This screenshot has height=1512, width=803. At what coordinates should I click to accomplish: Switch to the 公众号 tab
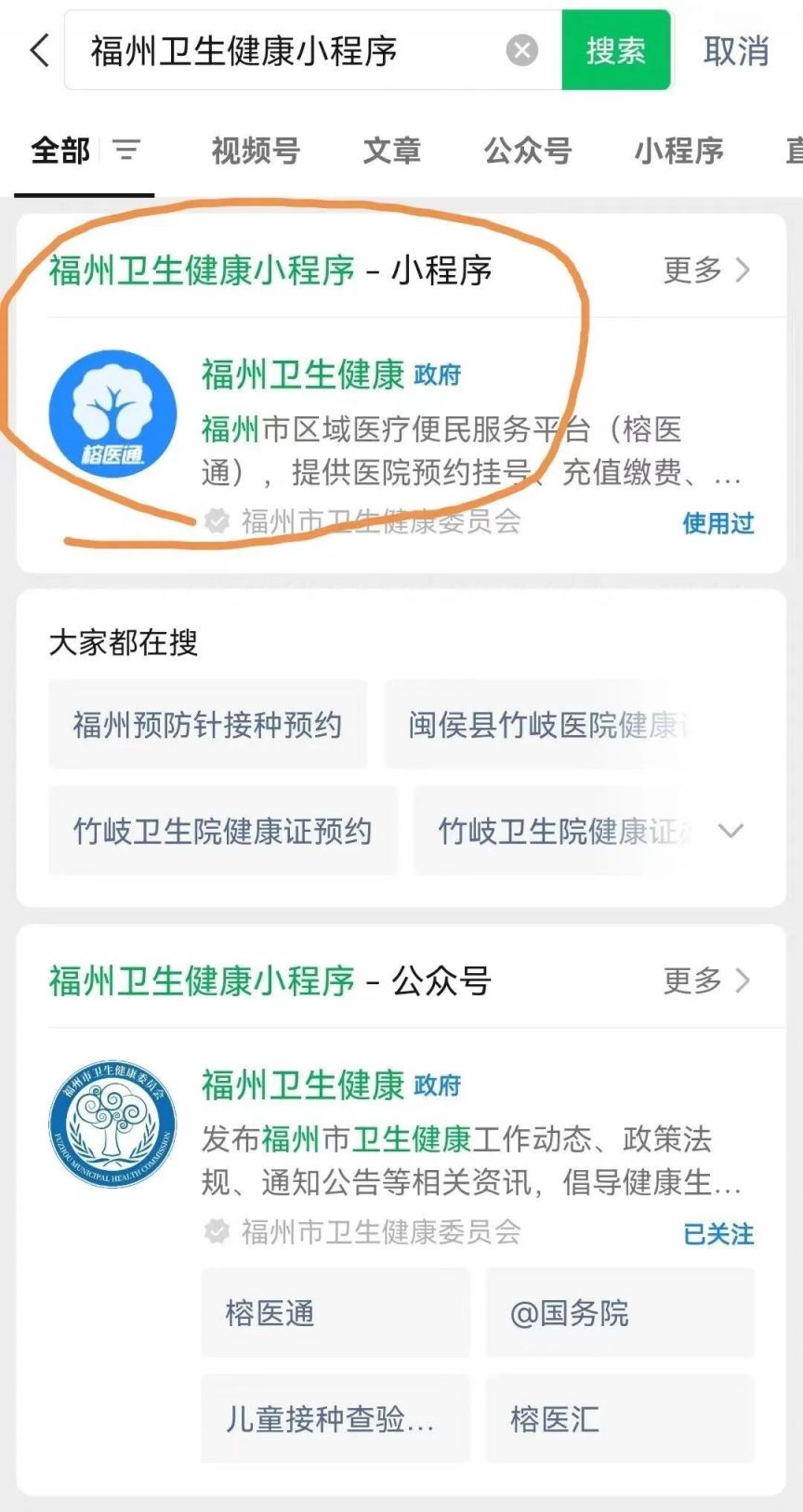[527, 150]
